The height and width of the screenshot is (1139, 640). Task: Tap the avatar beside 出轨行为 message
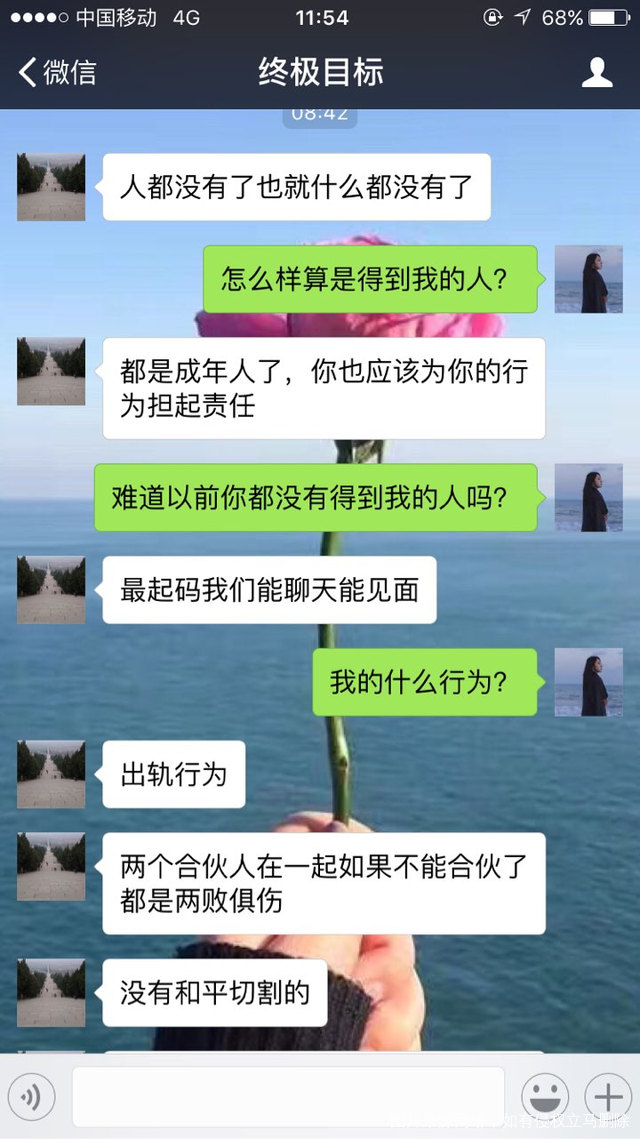tap(51, 774)
